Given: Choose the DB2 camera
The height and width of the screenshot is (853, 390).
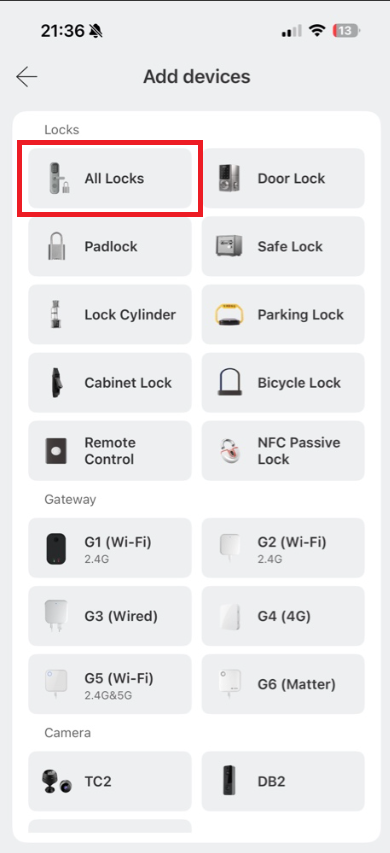Looking at the screenshot, I should (x=283, y=781).
